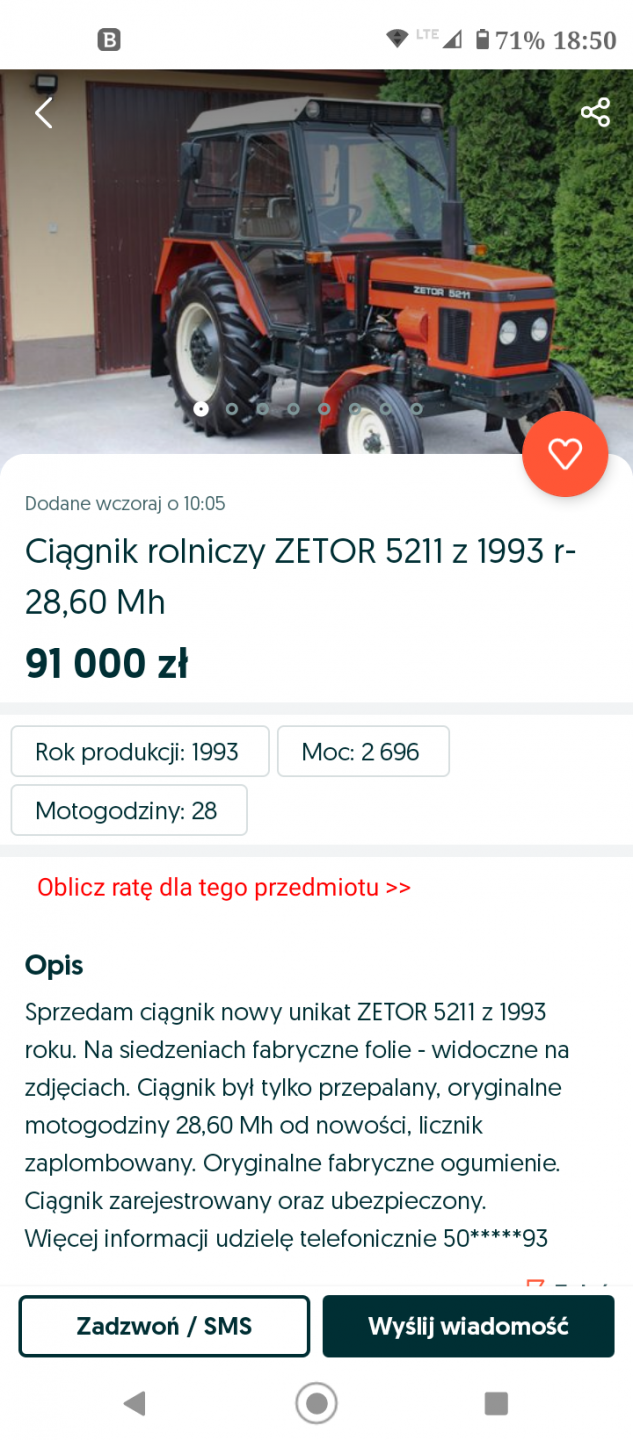Image resolution: width=633 pixels, height=1440 pixels.
Task: Add the listing to favorites with the heart
Action: [565, 454]
